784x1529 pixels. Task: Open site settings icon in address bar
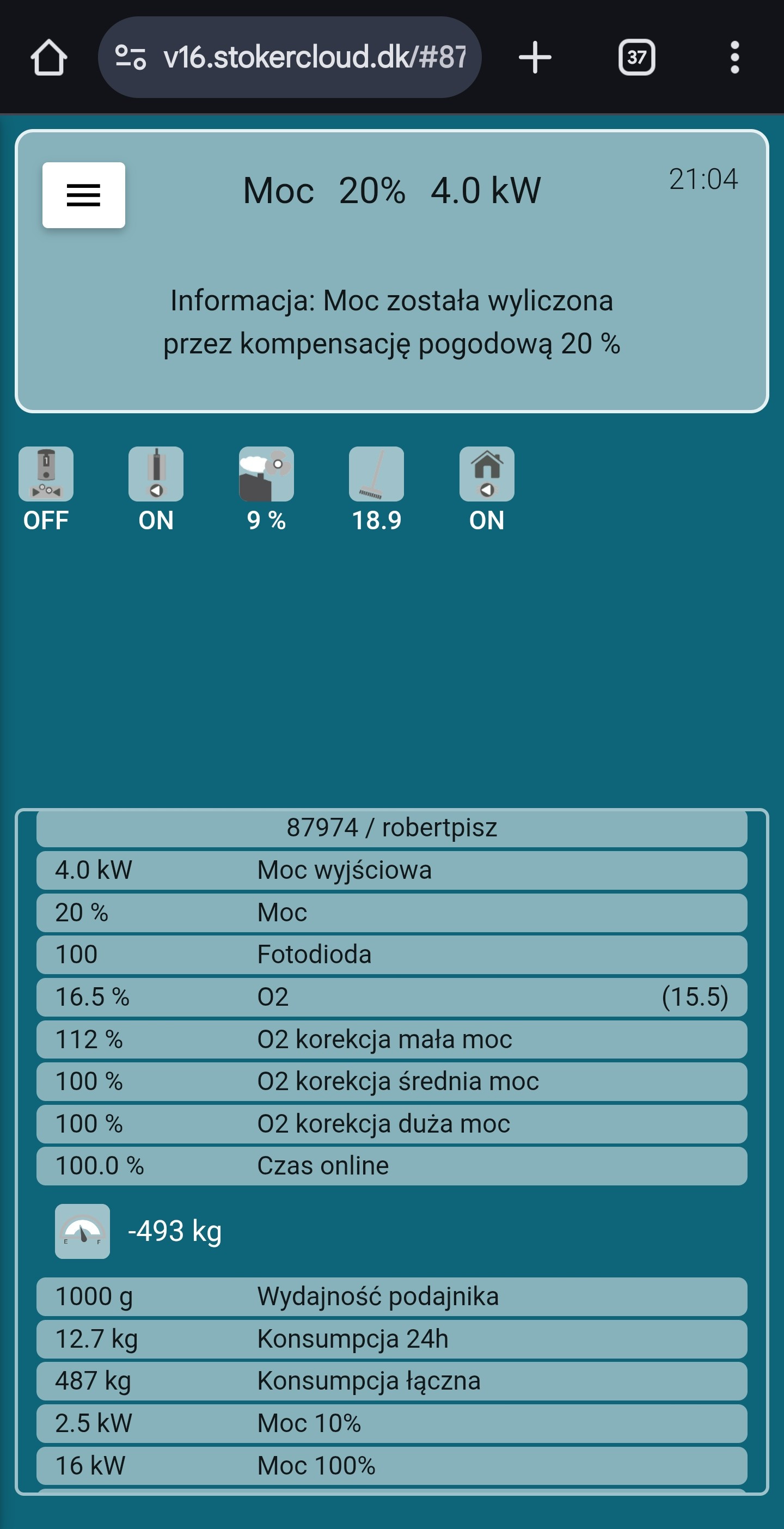click(130, 58)
